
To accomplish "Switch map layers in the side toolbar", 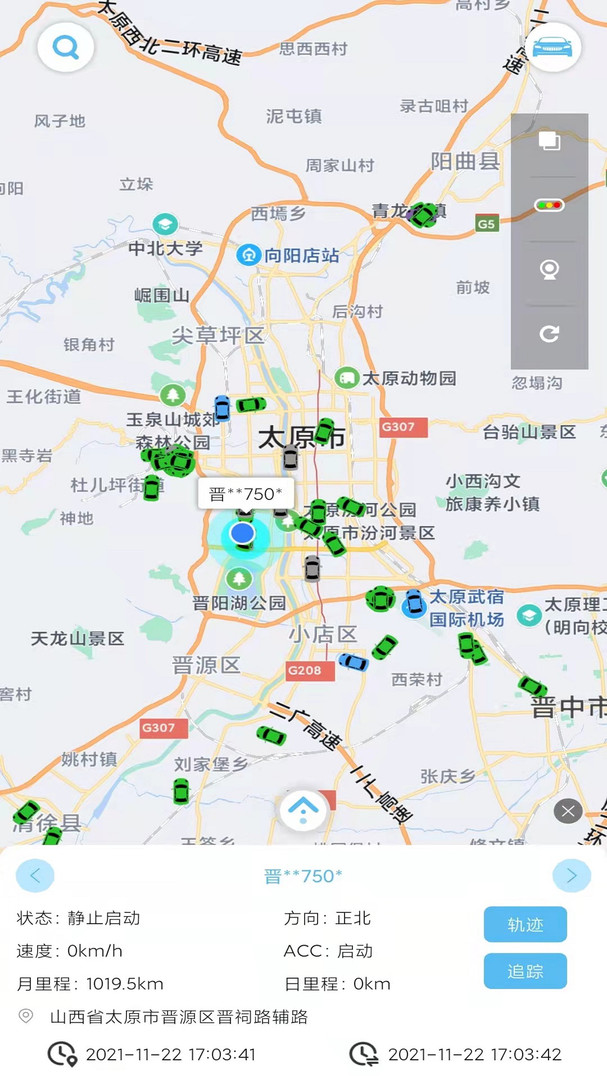I will tap(549, 141).
